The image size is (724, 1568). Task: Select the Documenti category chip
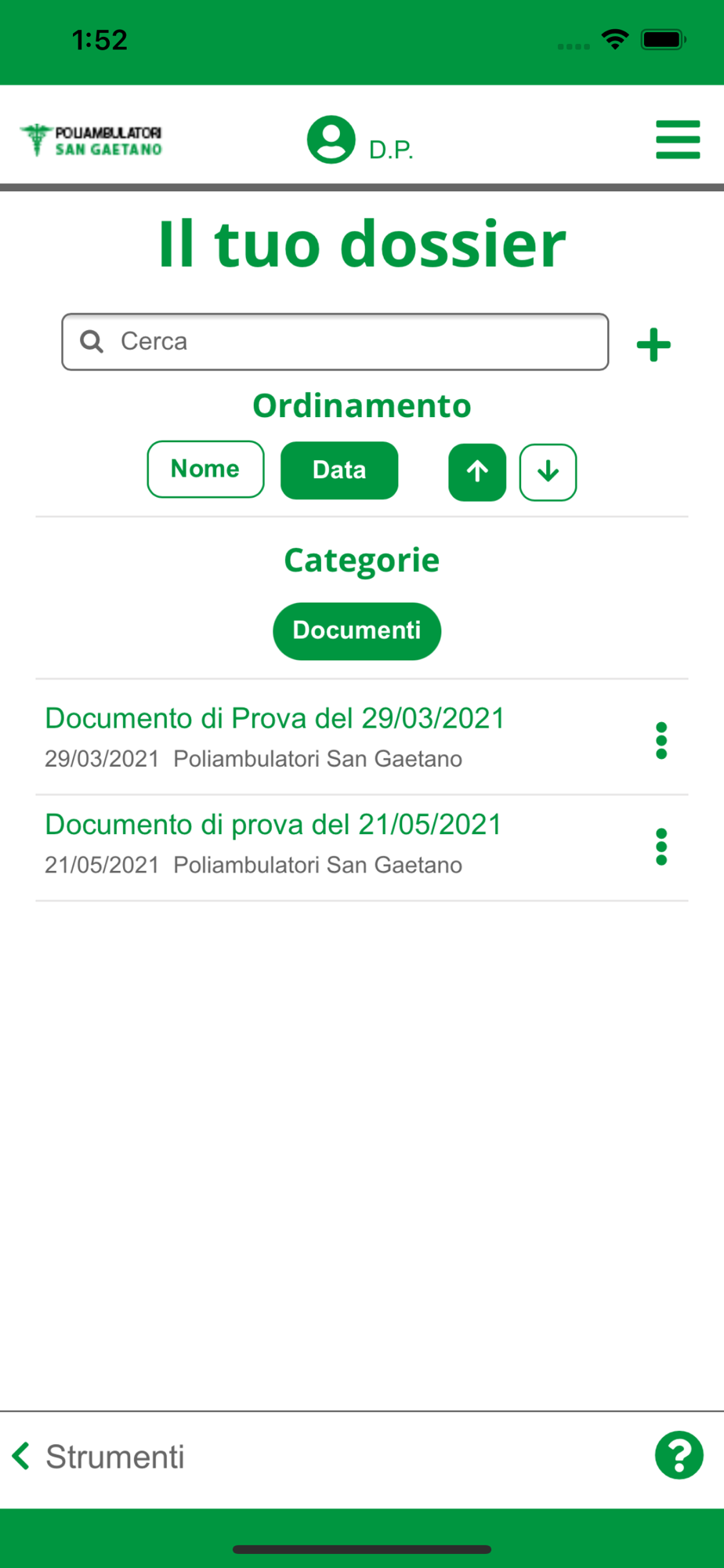357,631
